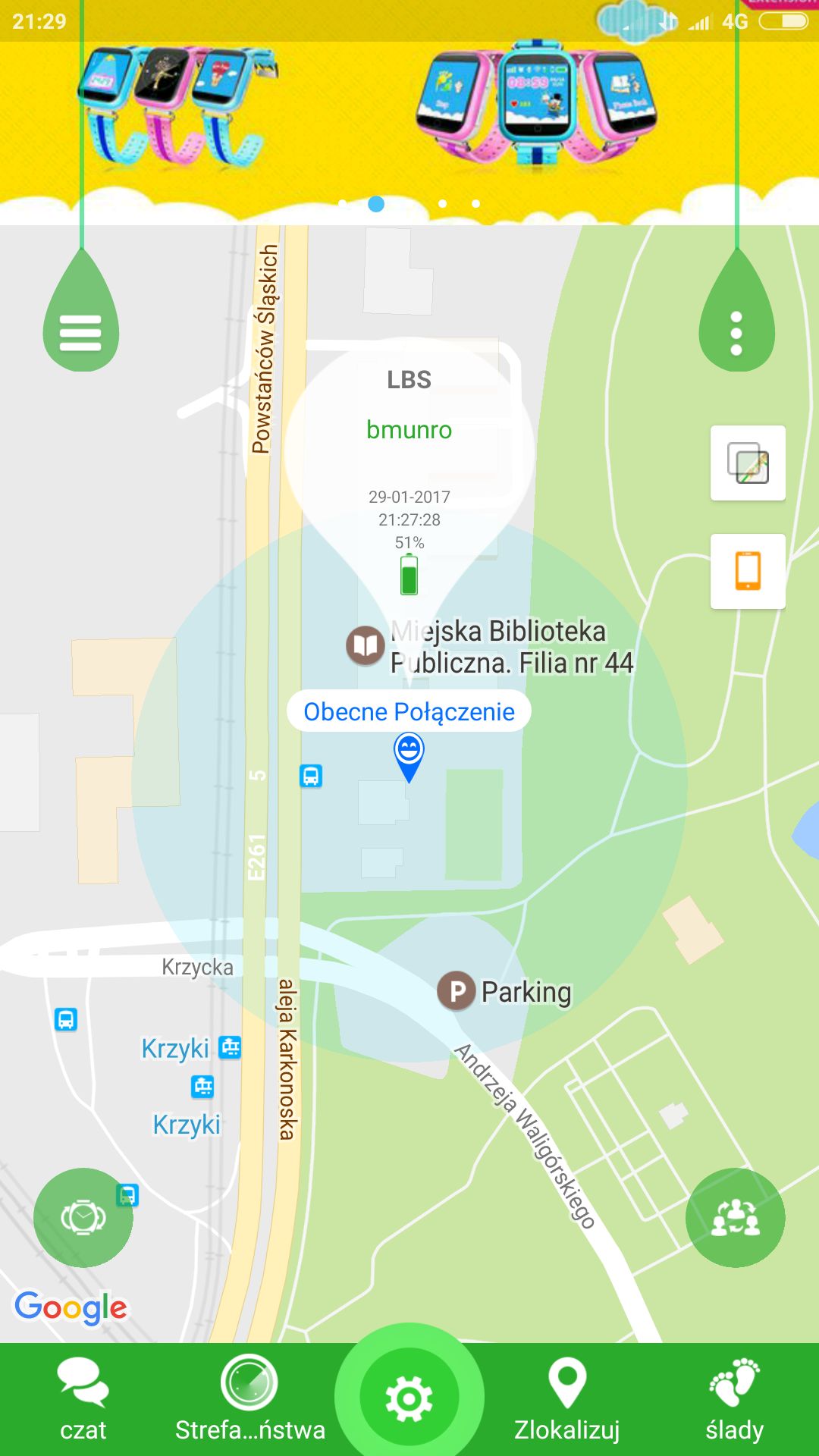Screen dimensions: 819x1456
Task: Select the Zlokalizuj tab
Action: pyautogui.click(x=567, y=1400)
